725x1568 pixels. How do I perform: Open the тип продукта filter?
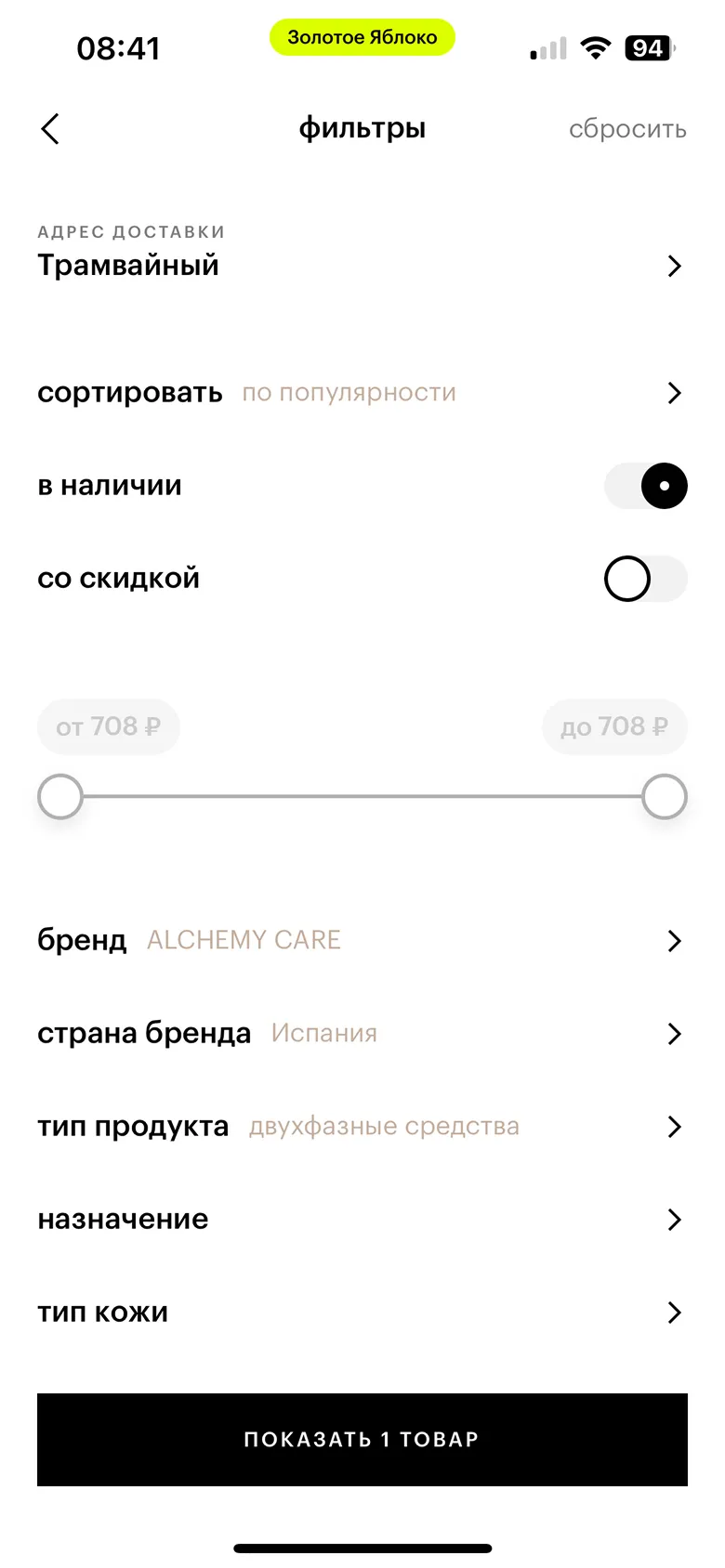(x=361, y=1126)
